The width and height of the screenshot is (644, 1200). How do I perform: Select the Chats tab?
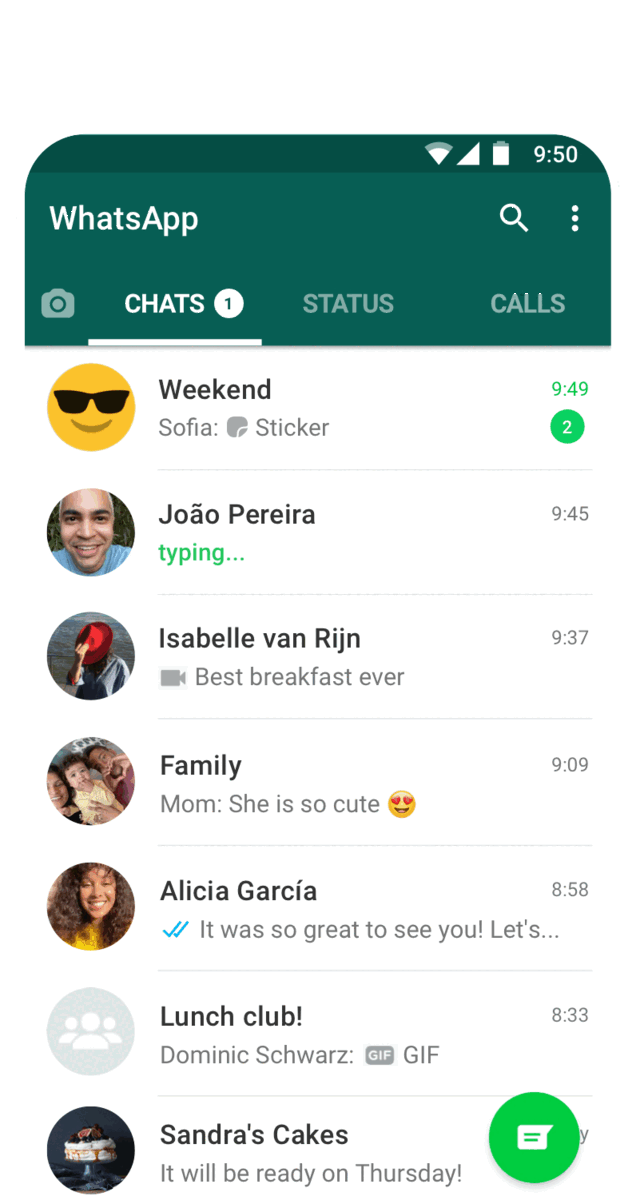click(175, 304)
